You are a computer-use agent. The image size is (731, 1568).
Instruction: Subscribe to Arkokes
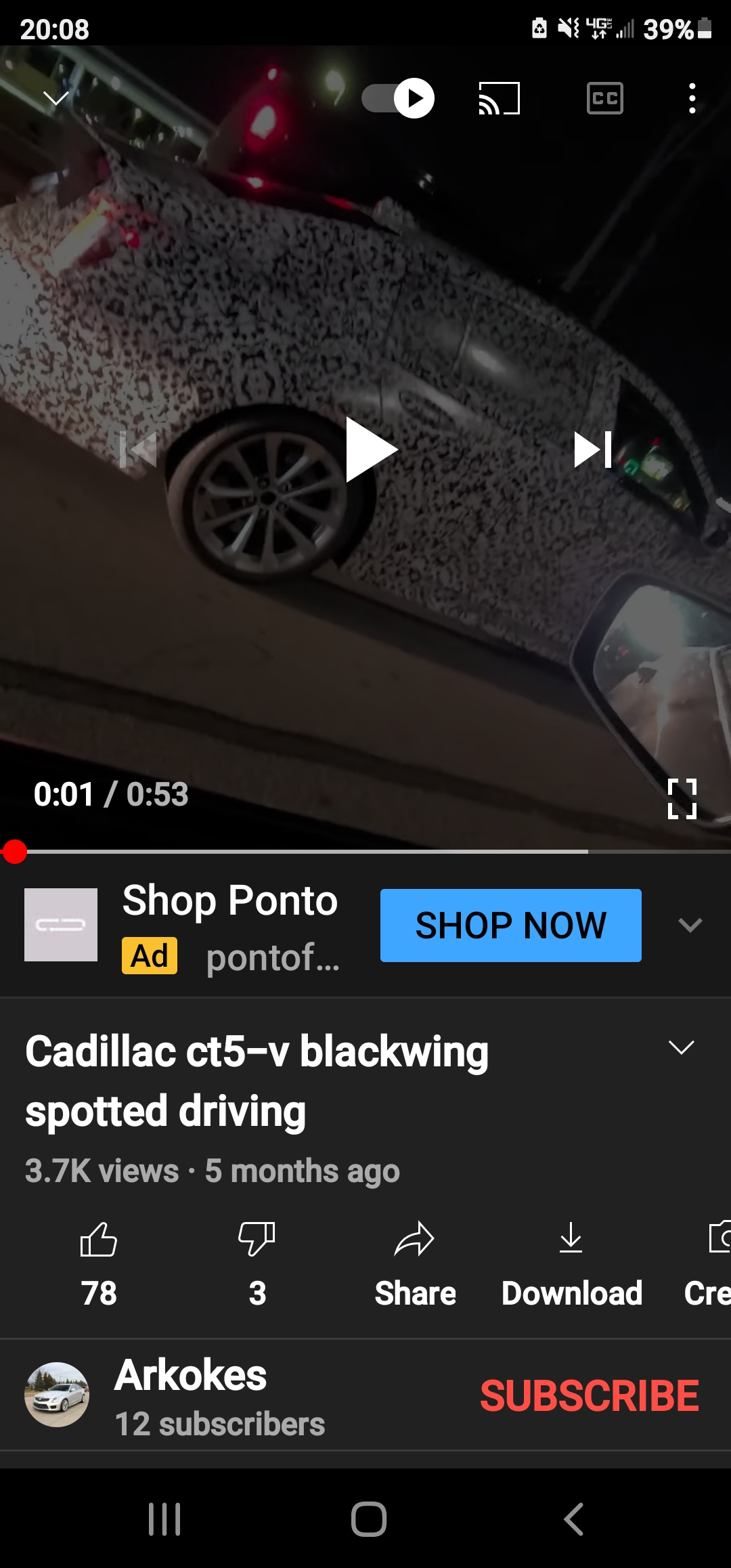(590, 1396)
